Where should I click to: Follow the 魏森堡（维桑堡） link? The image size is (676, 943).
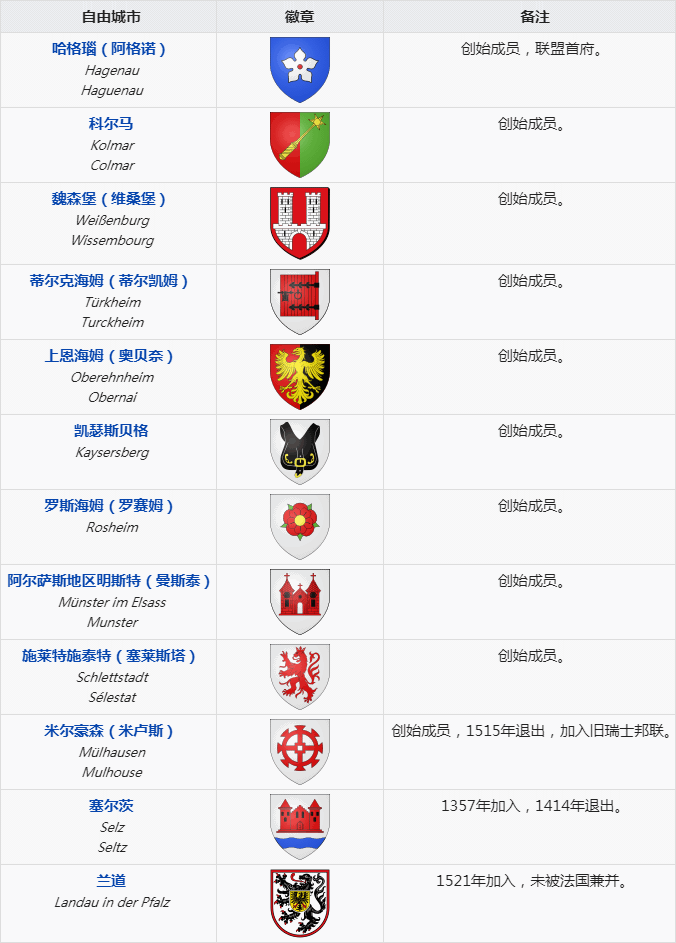point(109,198)
